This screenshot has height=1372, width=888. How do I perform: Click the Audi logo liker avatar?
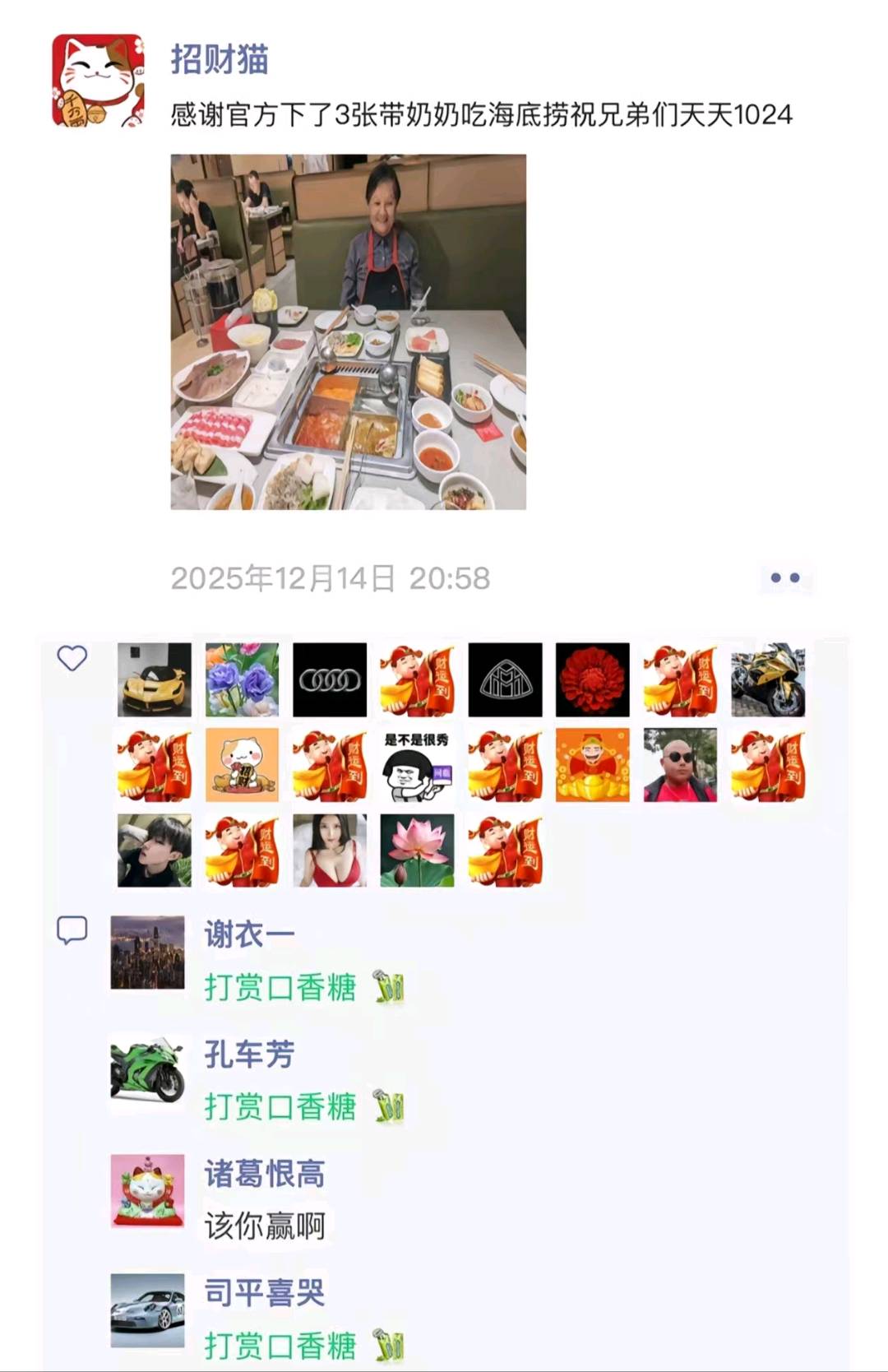(x=330, y=681)
